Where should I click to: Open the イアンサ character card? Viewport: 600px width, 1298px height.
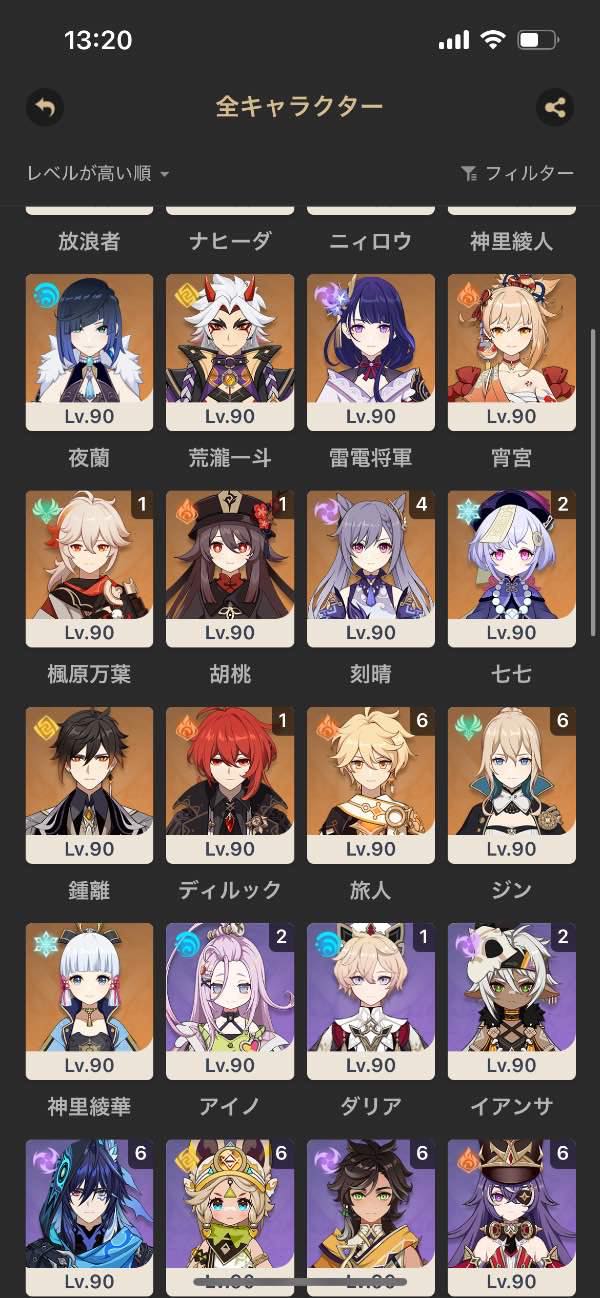[x=512, y=1001]
